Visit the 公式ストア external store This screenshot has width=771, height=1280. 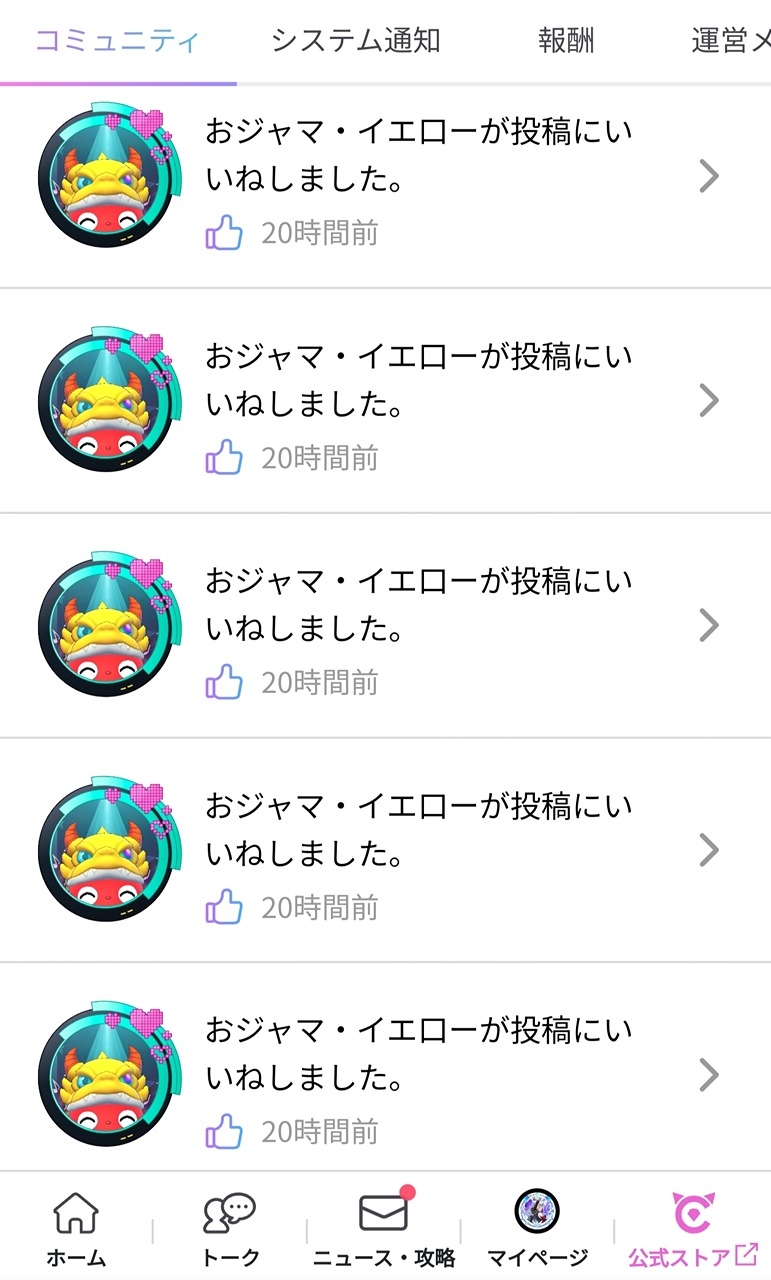tap(692, 1229)
